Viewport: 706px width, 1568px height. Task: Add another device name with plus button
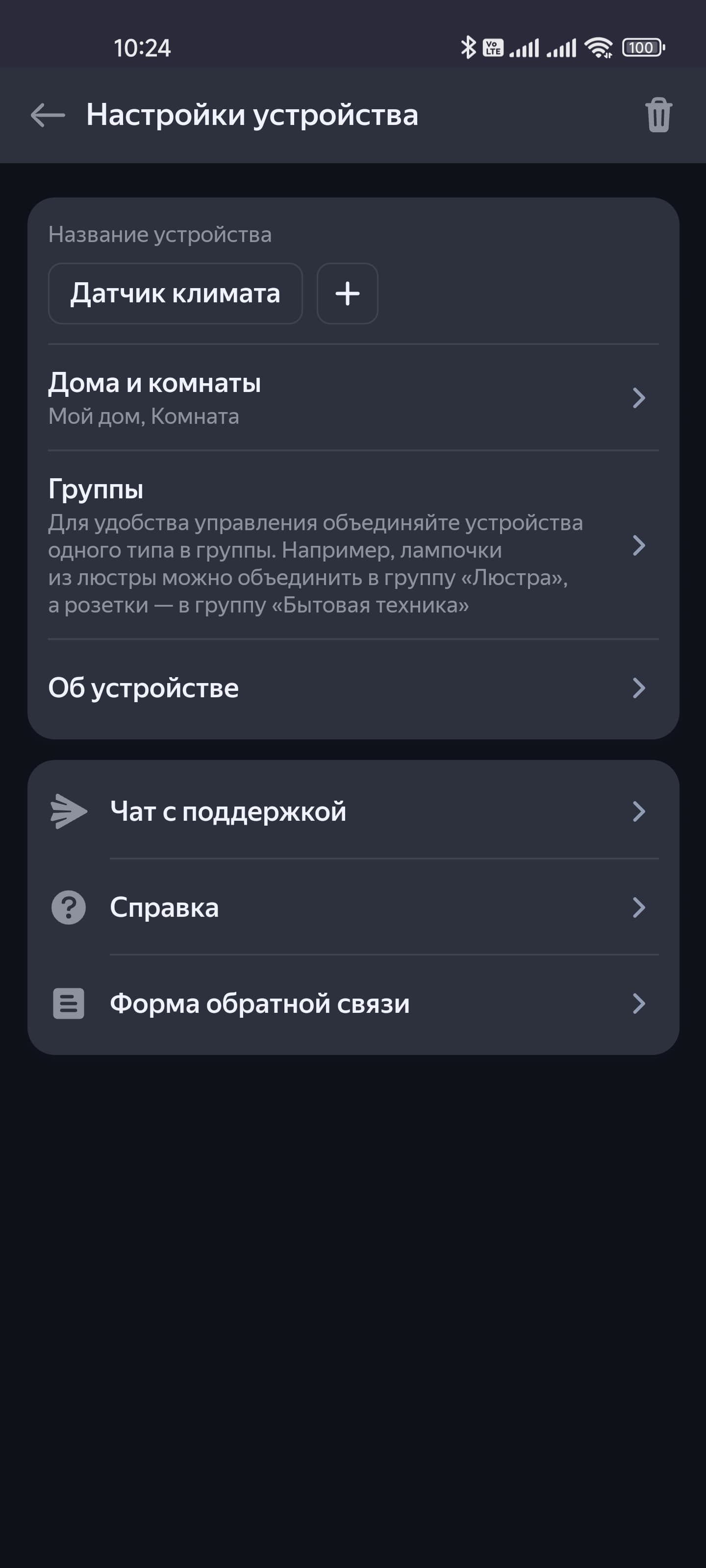click(347, 294)
